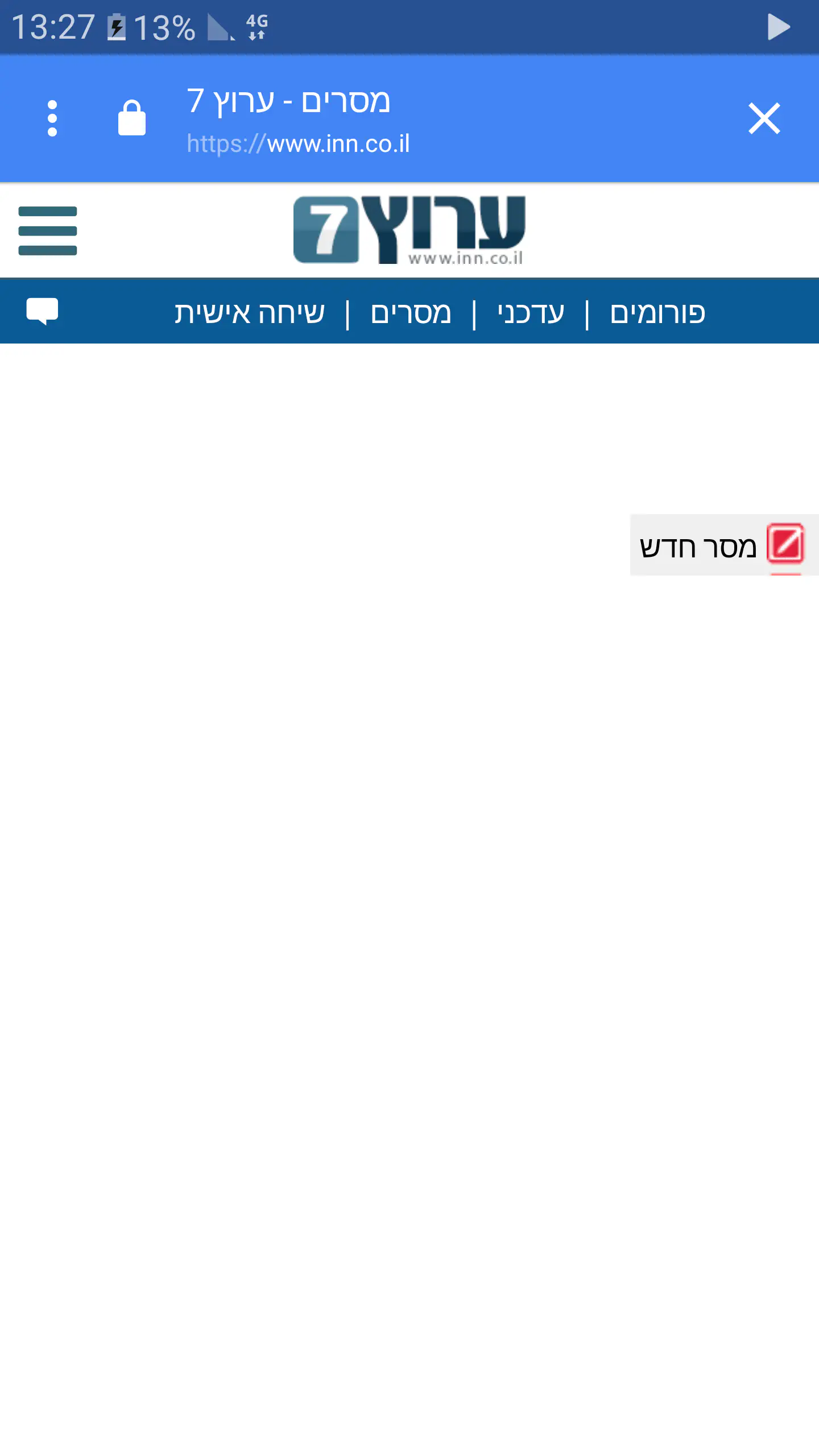
Task: Switch to עדכני tab
Action: coord(531,313)
